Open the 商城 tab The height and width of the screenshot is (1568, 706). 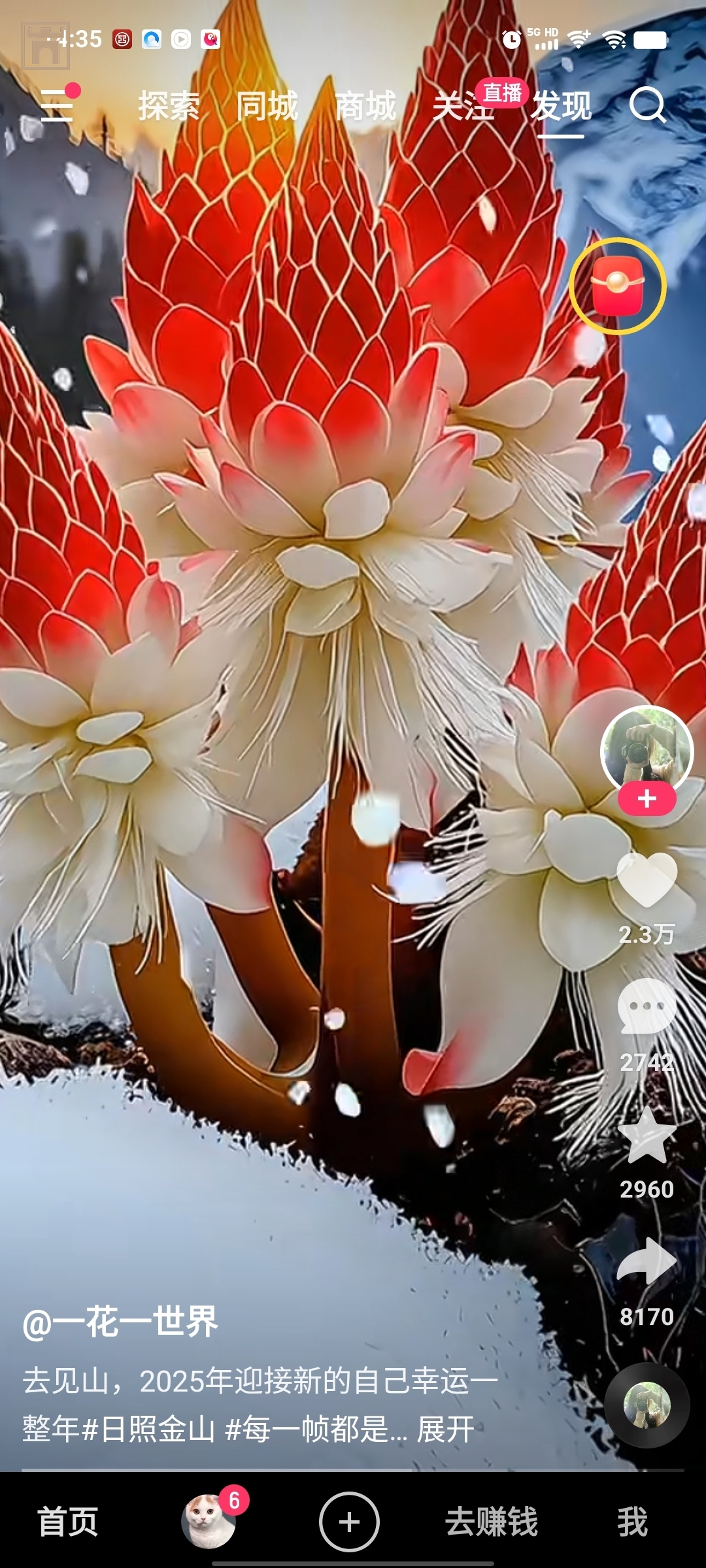[365, 106]
